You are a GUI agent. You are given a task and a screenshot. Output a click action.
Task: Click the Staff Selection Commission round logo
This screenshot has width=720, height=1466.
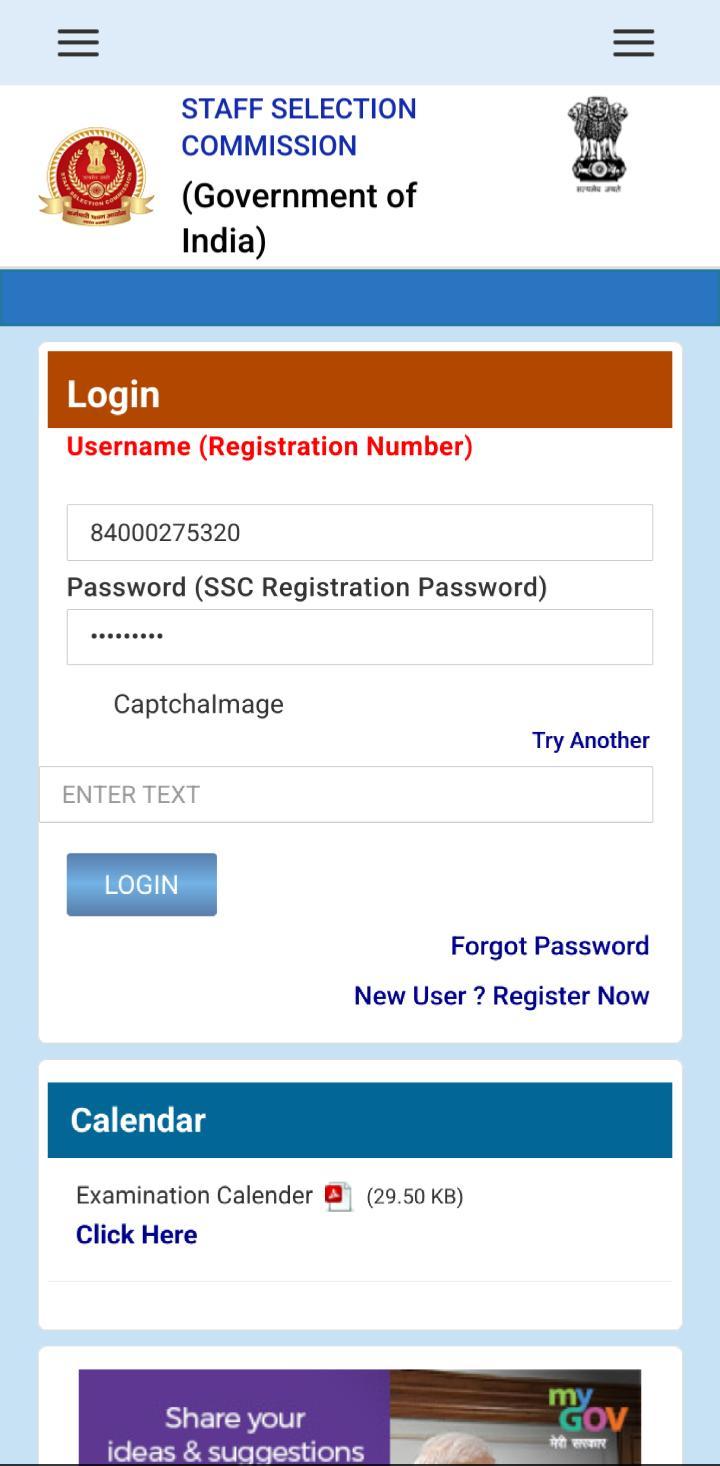(x=95, y=172)
